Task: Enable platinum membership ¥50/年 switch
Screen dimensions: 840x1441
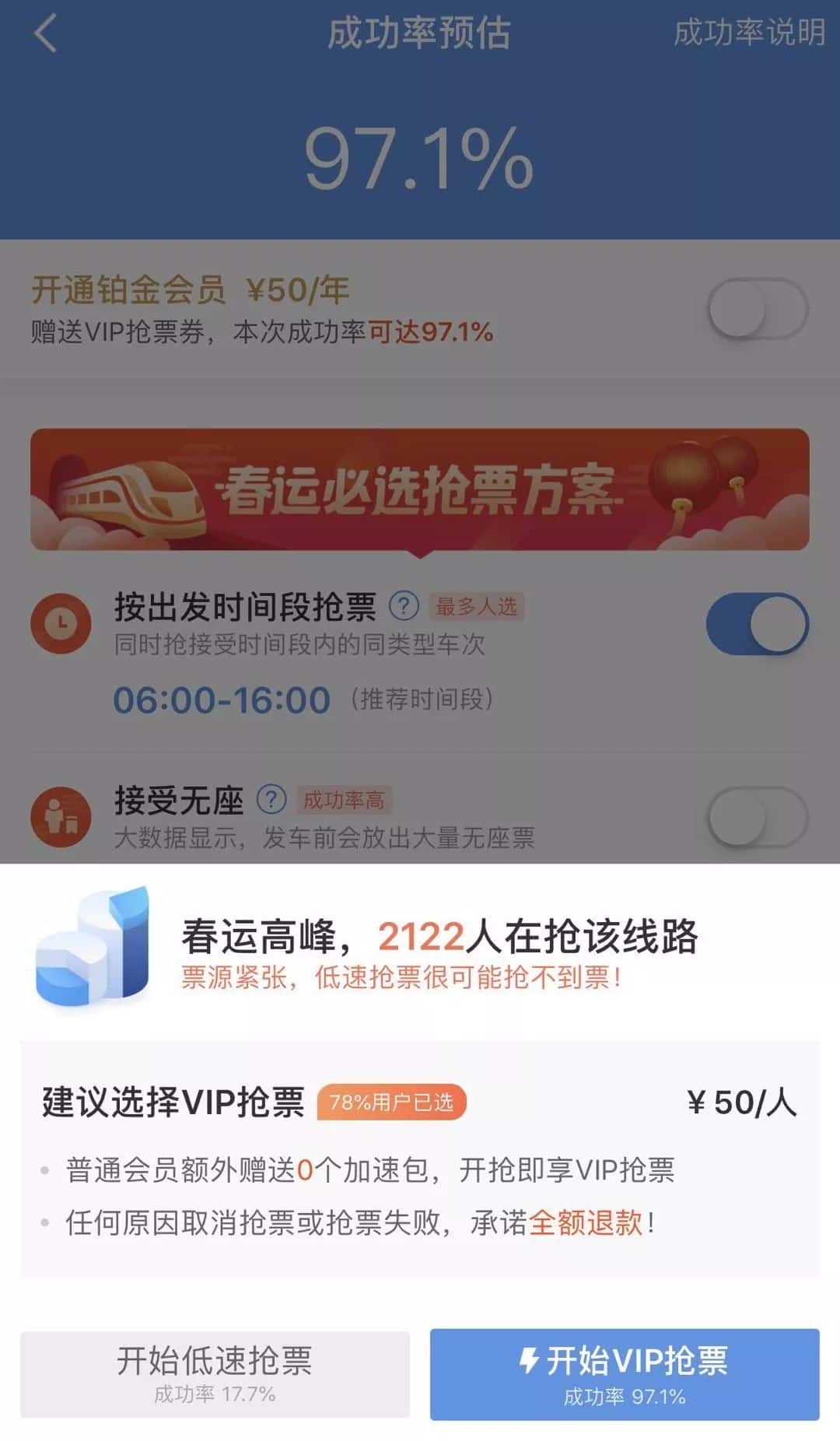Action: coord(758,309)
